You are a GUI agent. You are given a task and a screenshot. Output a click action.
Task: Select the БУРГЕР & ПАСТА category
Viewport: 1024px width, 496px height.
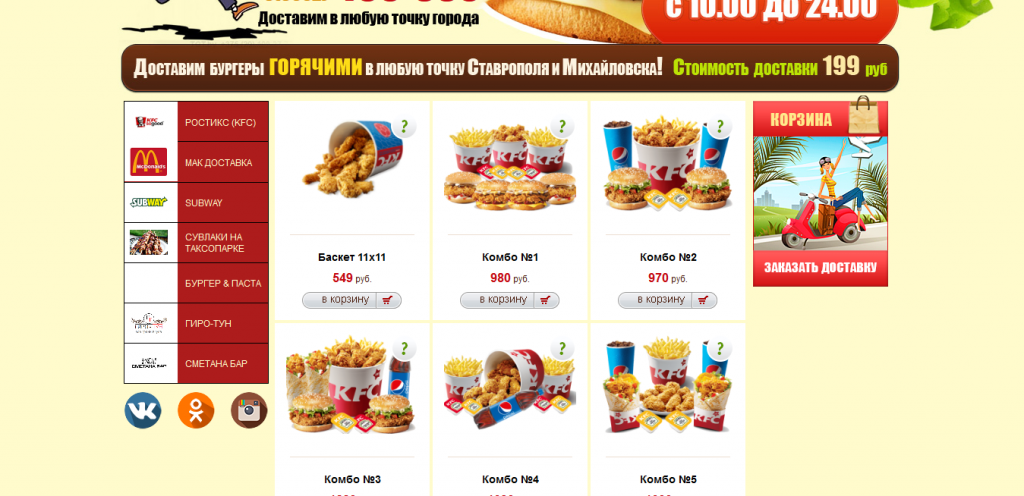tap(222, 283)
